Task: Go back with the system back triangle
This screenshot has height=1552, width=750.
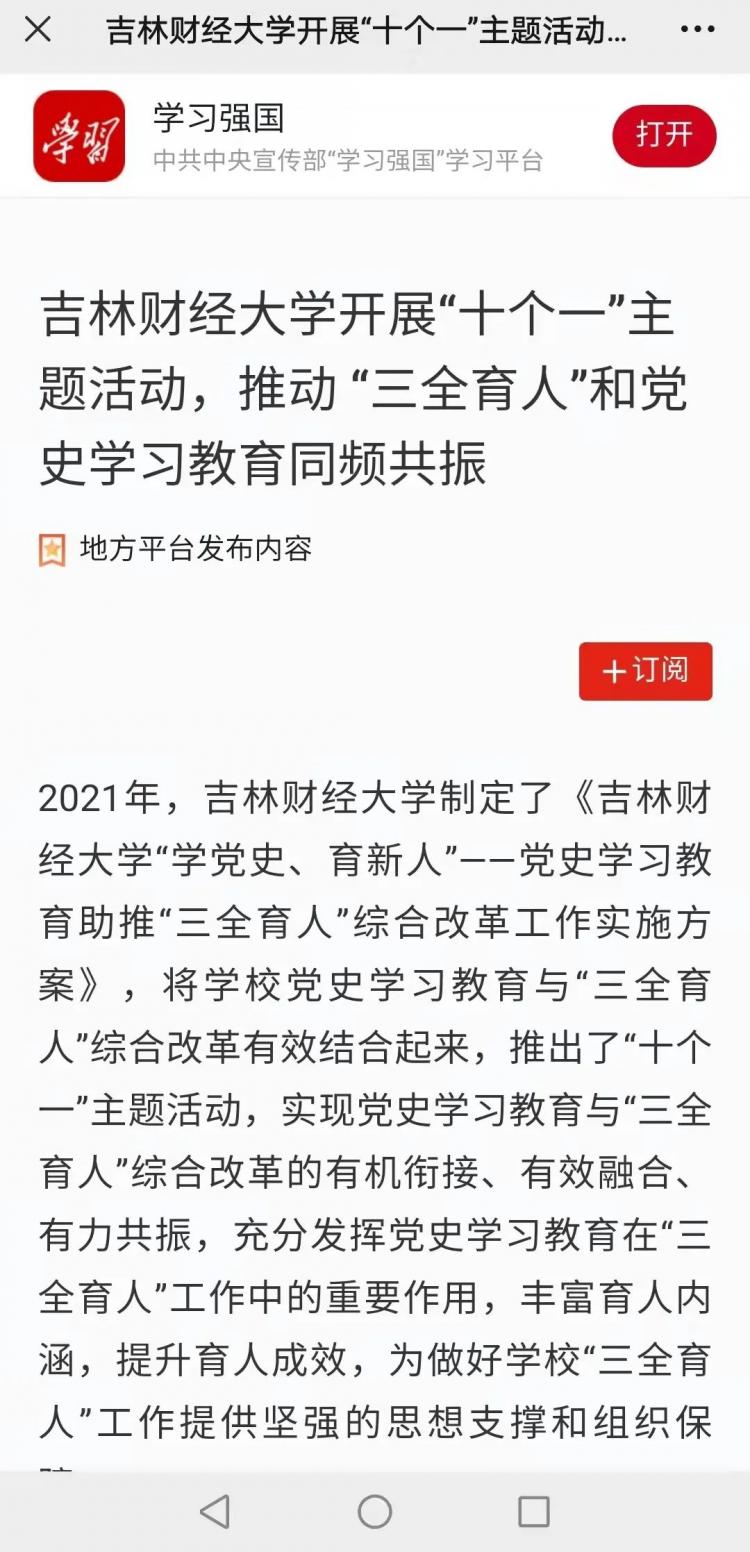Action: click(215, 1511)
